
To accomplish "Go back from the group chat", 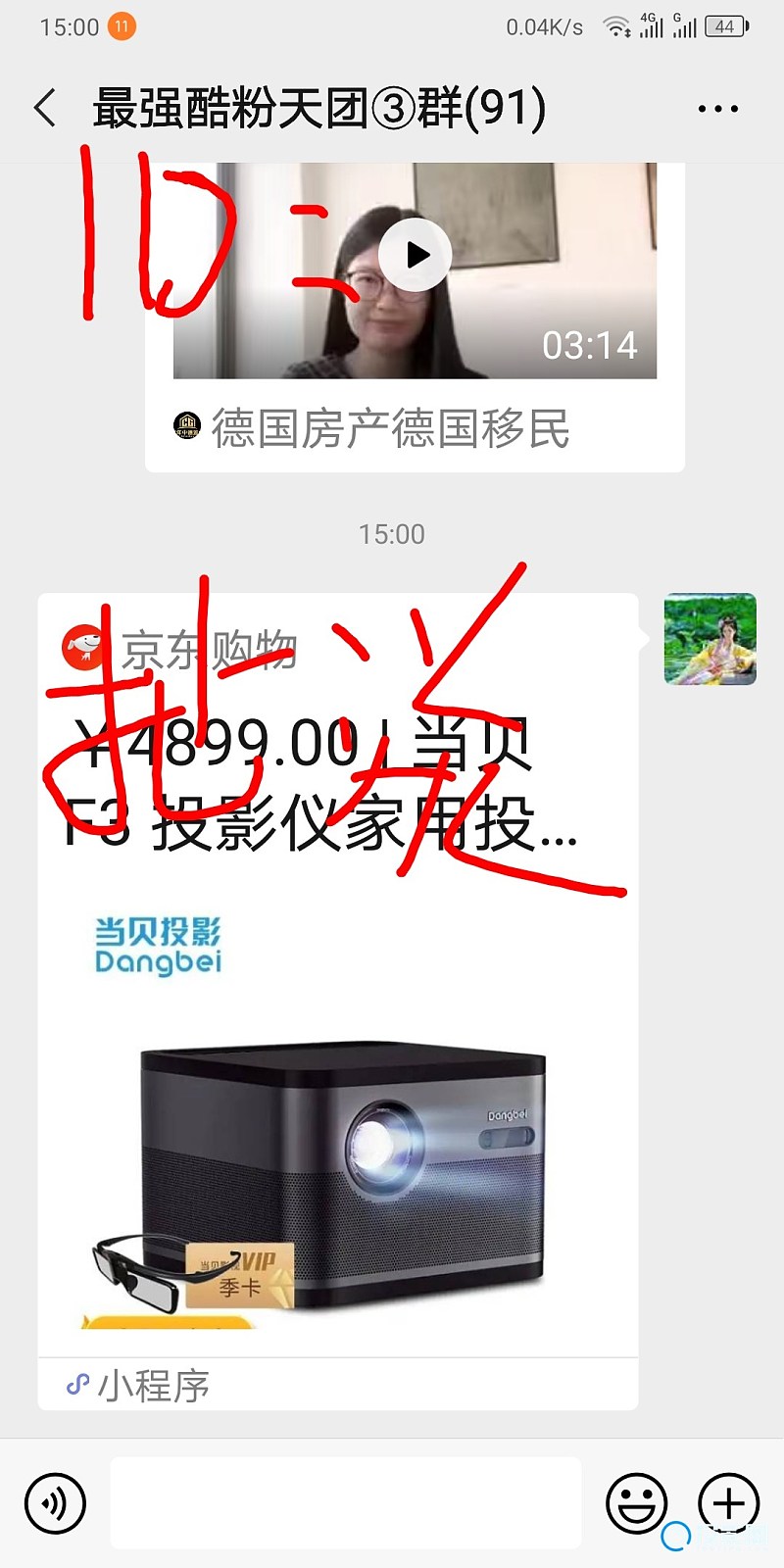I will coord(45,108).
